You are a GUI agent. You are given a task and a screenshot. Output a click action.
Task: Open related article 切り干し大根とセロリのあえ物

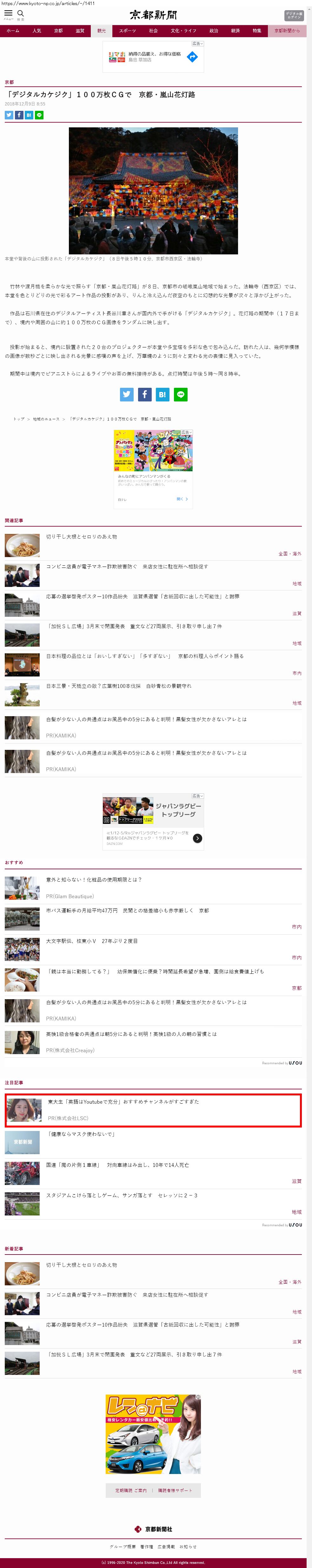[x=82, y=537]
